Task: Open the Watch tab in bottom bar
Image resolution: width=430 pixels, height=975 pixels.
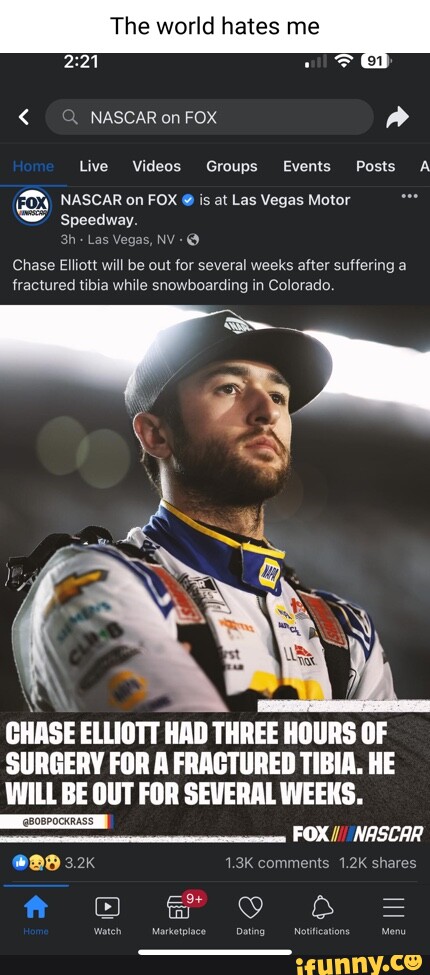Action: [x=108, y=916]
